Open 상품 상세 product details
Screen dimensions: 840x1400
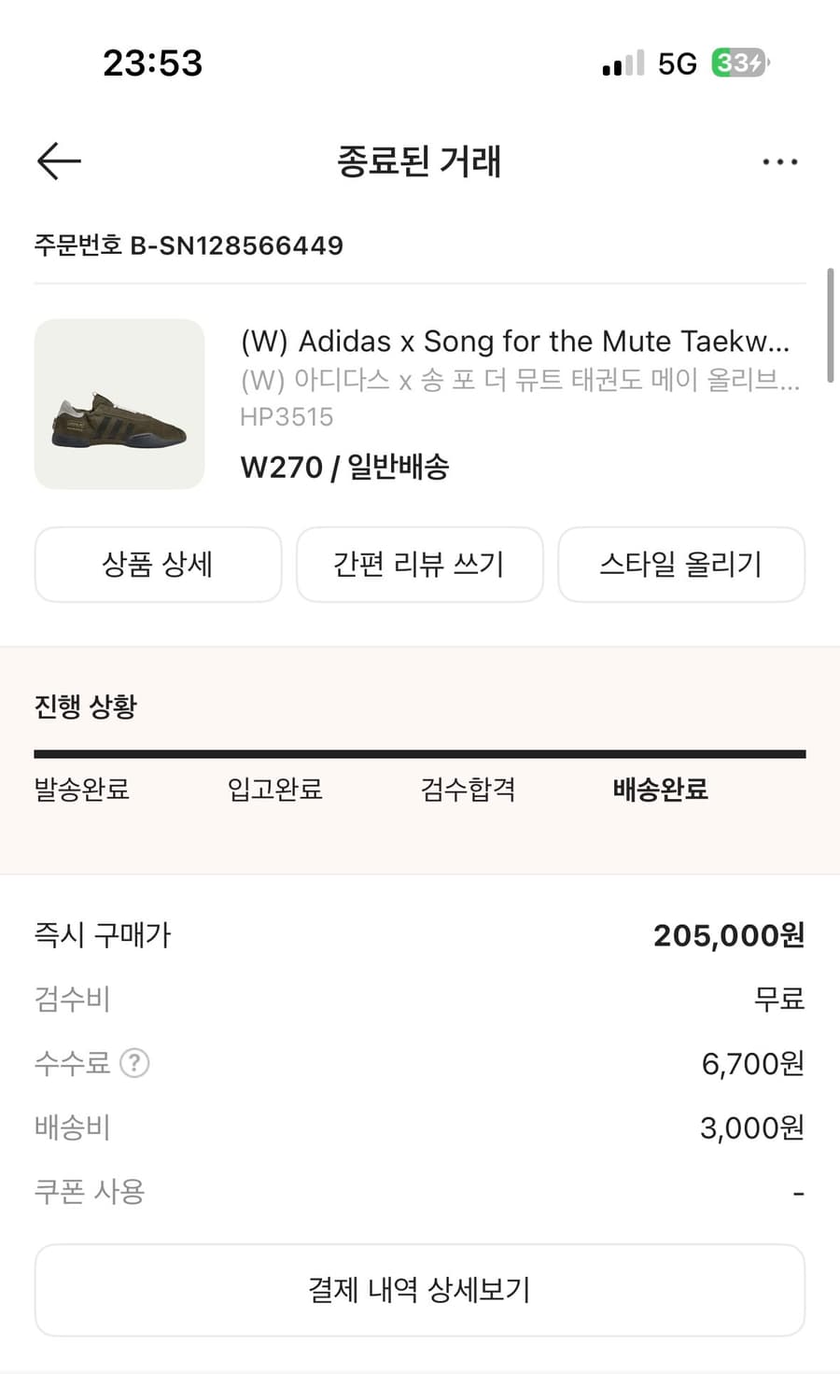click(157, 565)
